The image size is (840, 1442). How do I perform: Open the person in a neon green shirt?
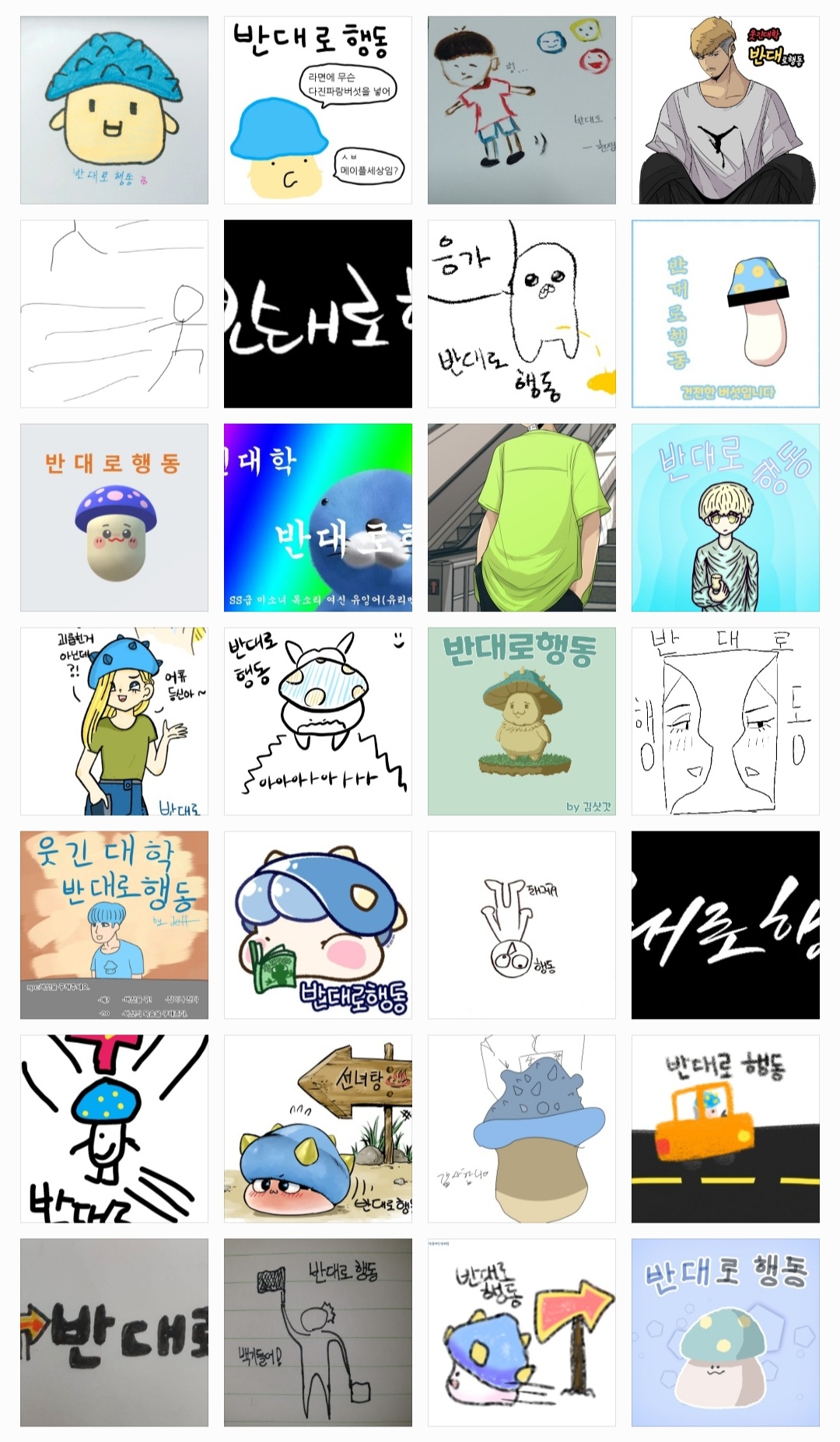[x=522, y=518]
